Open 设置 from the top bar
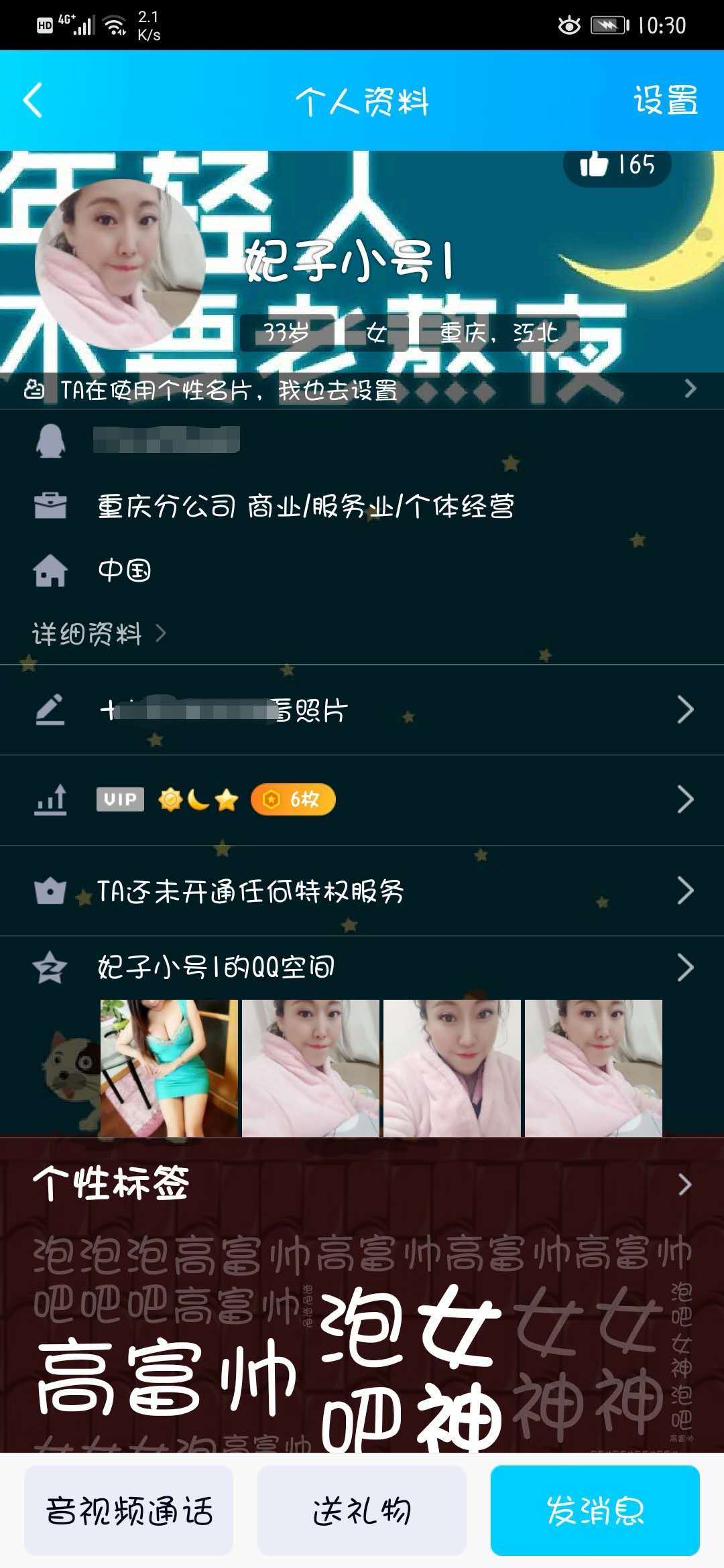The height and width of the screenshot is (1568, 724). coord(665,101)
